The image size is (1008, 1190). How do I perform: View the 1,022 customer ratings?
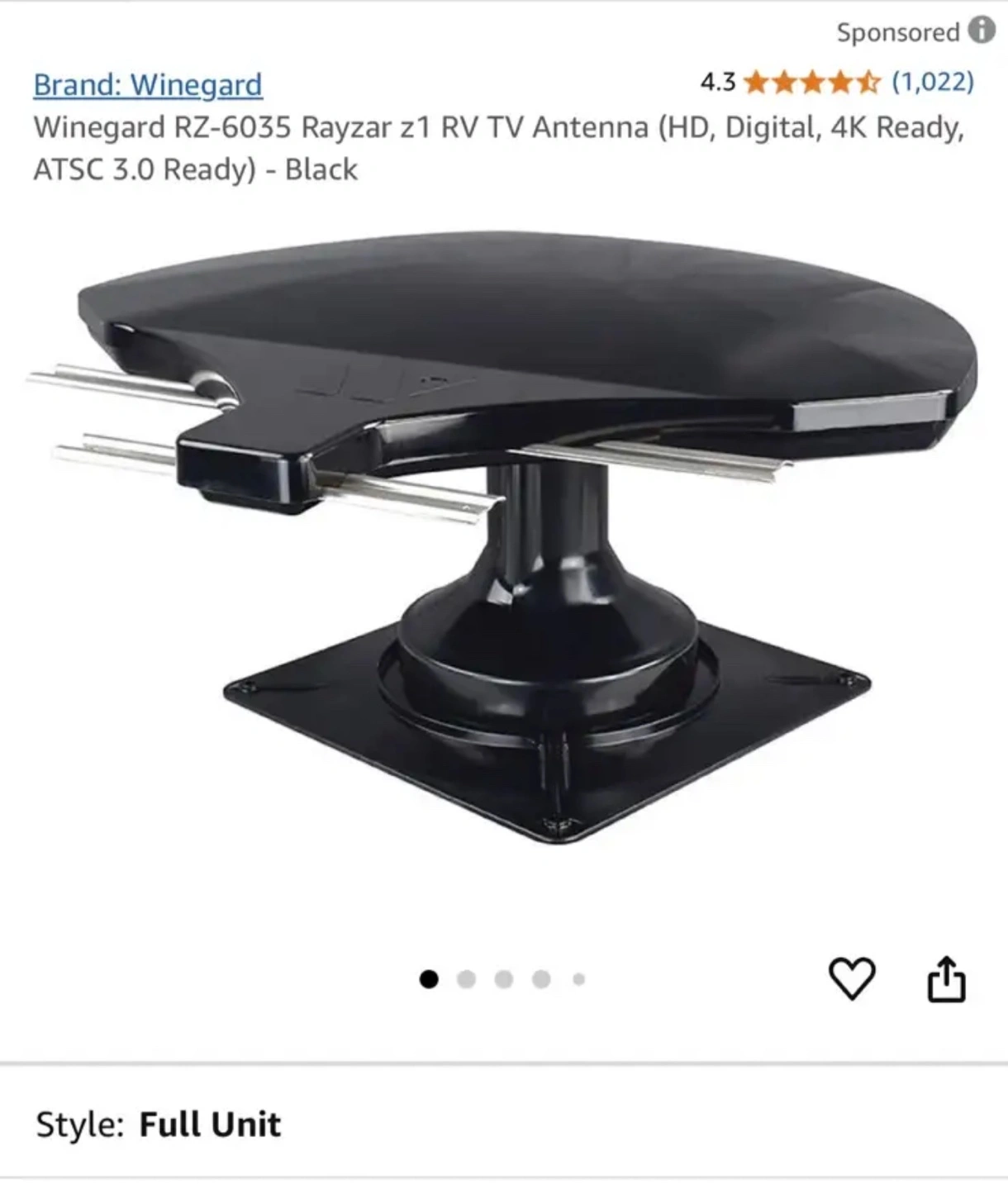(933, 82)
